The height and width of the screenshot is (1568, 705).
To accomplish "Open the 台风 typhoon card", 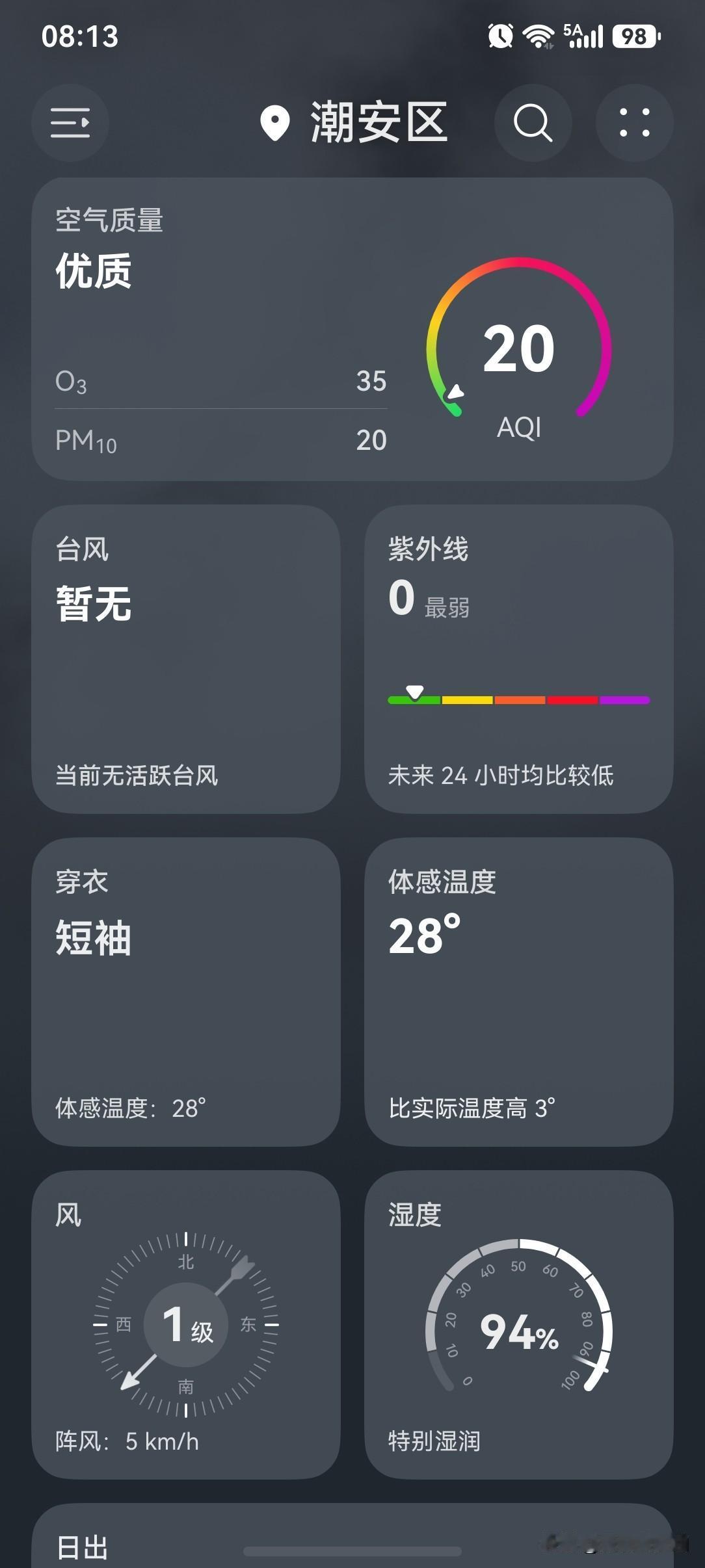I will point(186,659).
